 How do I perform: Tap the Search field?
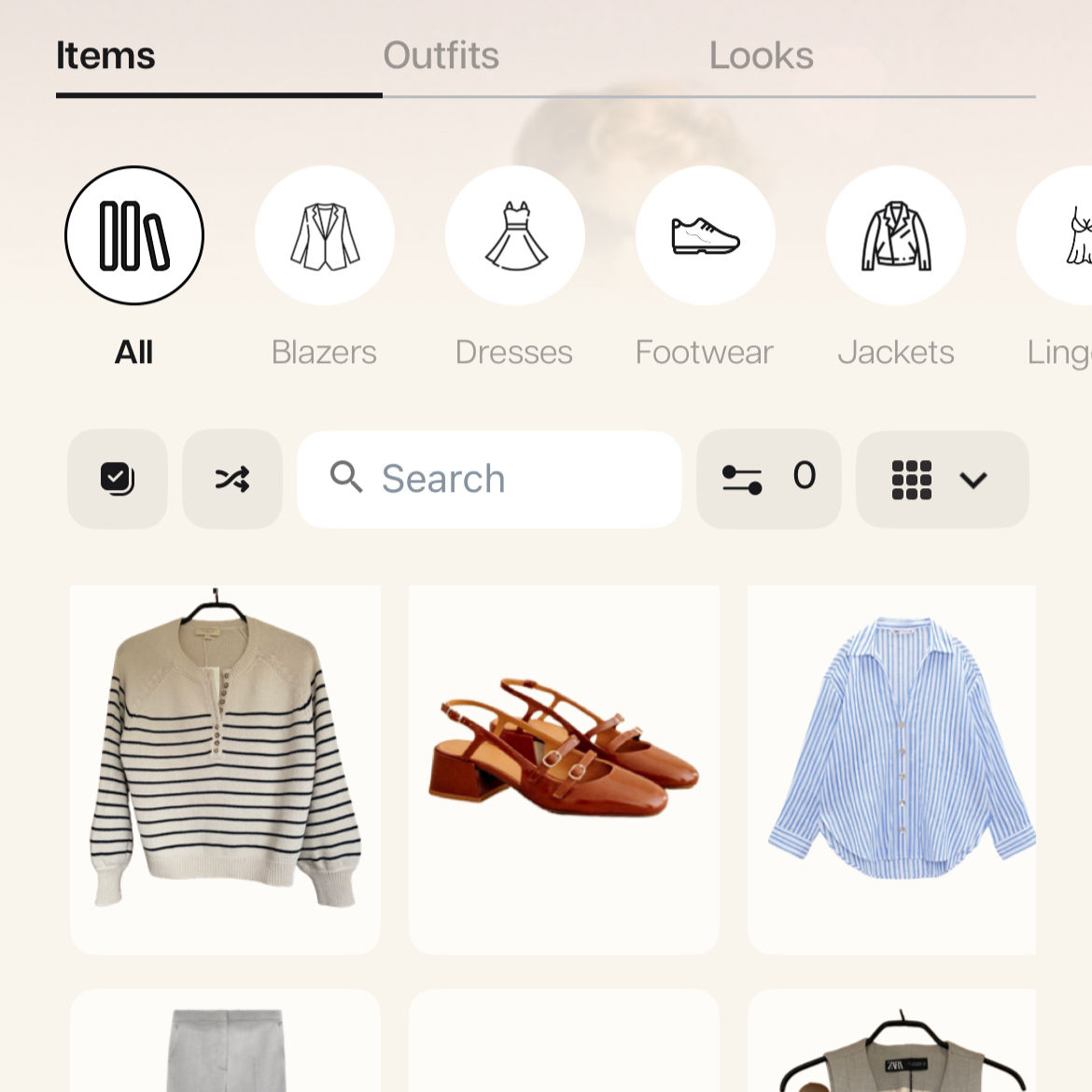point(490,479)
